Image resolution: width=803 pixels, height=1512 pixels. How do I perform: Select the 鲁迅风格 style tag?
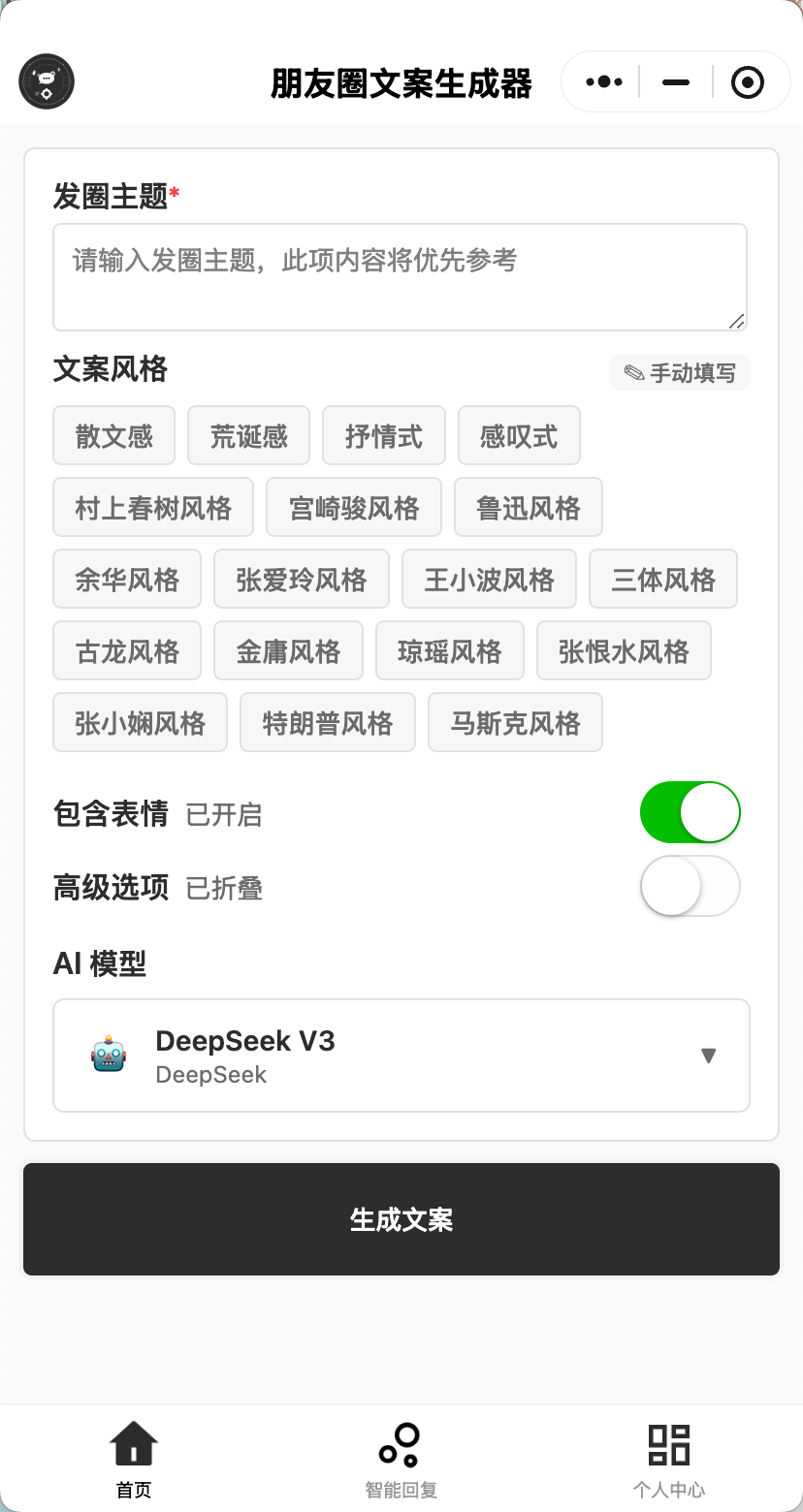click(528, 507)
